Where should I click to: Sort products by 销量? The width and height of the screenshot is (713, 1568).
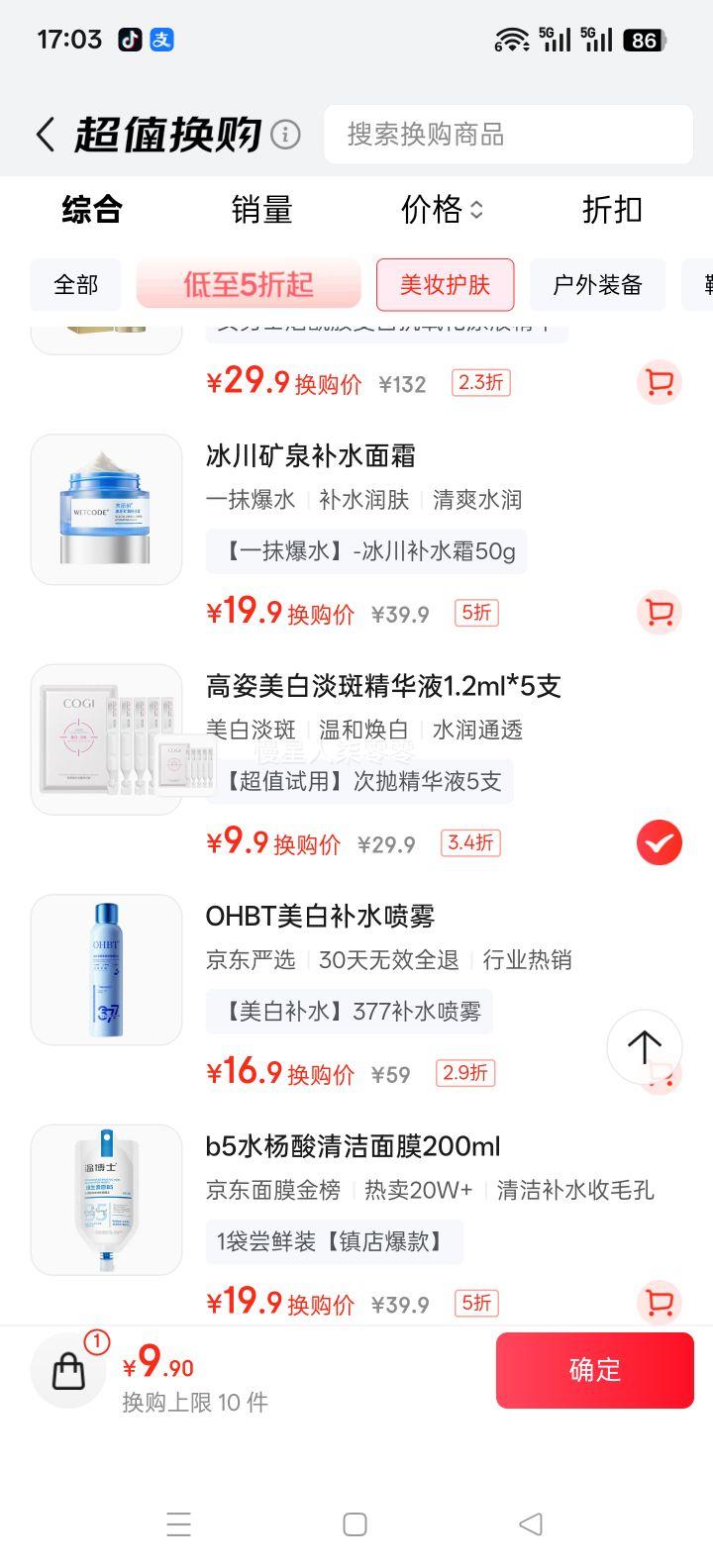point(261,210)
